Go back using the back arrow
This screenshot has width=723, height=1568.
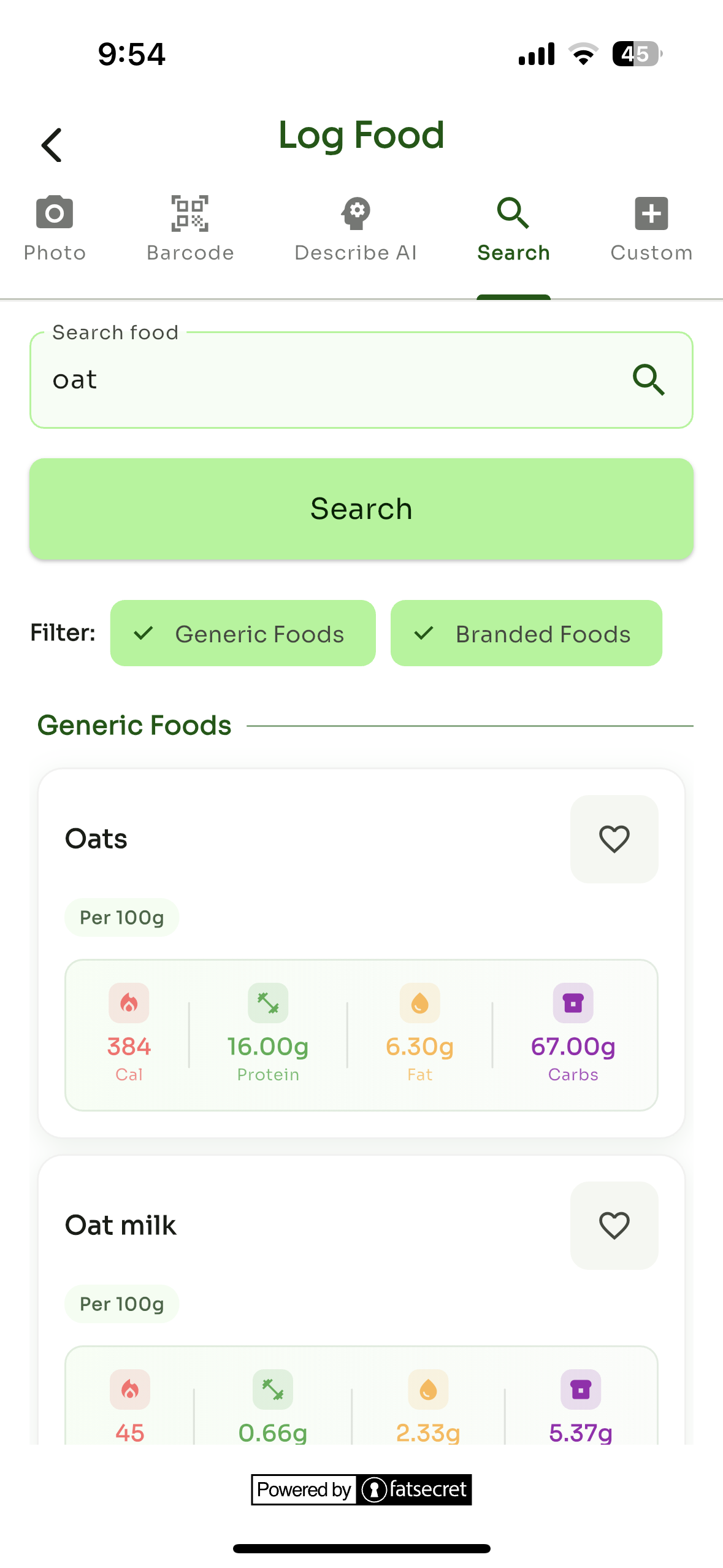[52, 145]
